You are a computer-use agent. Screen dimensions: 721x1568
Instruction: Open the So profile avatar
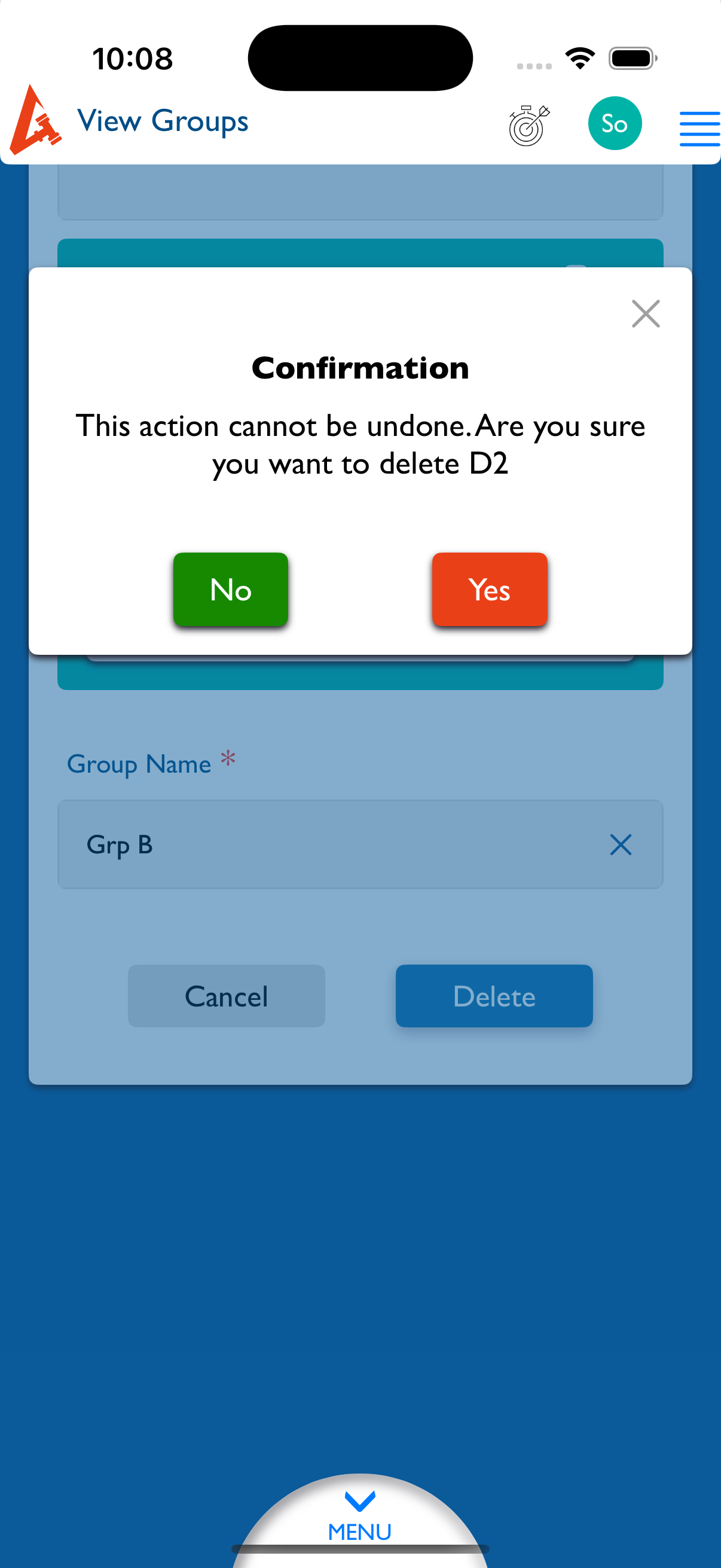pyautogui.click(x=615, y=124)
